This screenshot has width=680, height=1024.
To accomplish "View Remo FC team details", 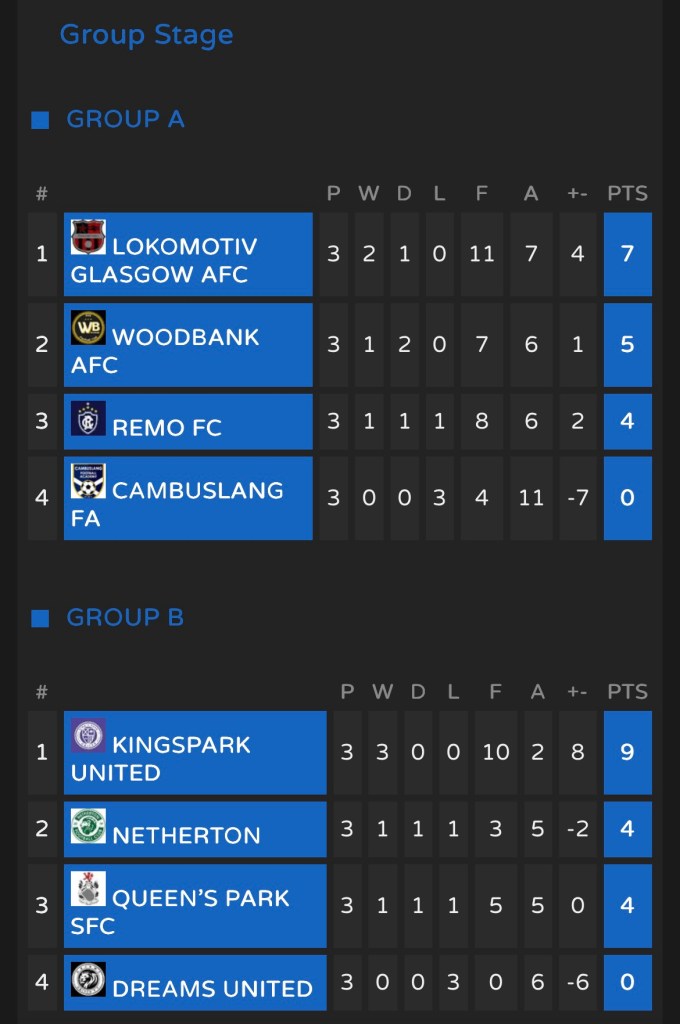I will pyautogui.click(x=167, y=428).
